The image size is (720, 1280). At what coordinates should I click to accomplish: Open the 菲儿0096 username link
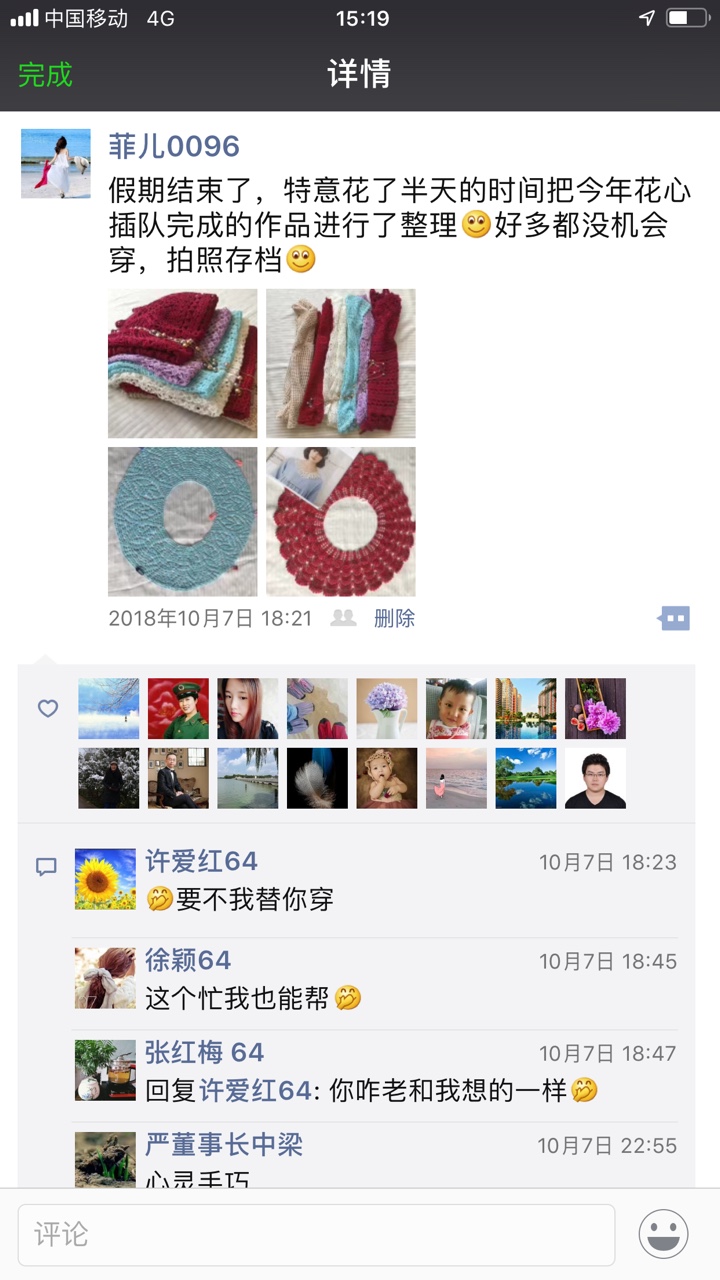[174, 146]
